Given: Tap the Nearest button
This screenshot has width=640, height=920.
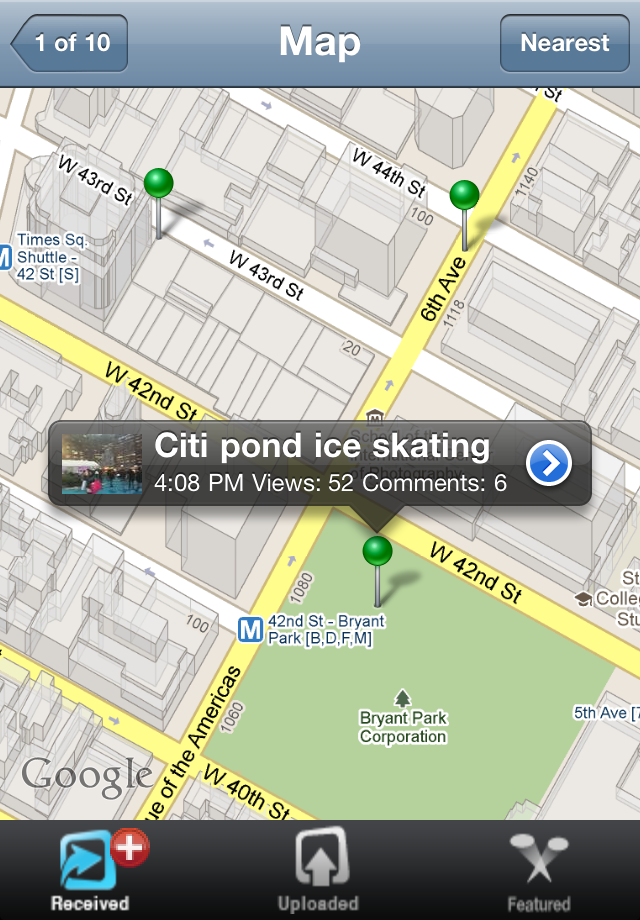Looking at the screenshot, I should click(x=564, y=43).
